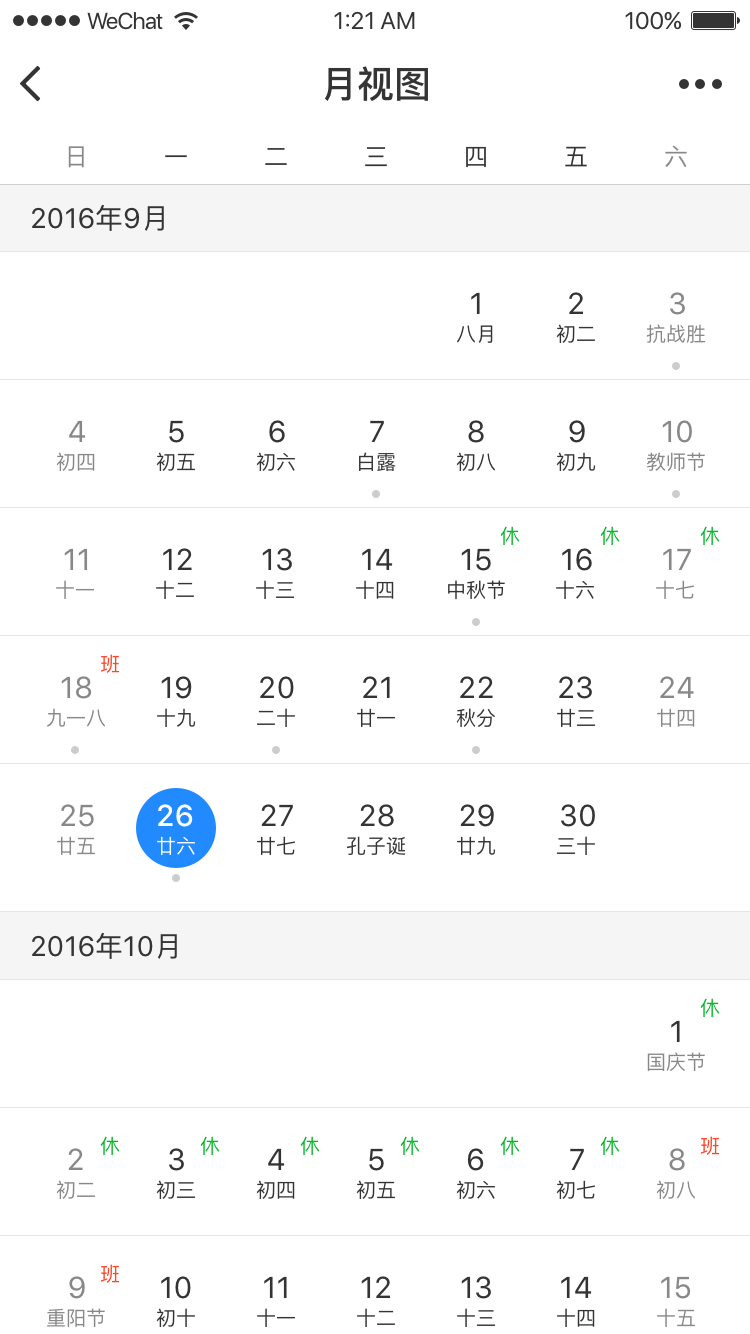The width and height of the screenshot is (750, 1334).
Task: Open September 15 中秋节
Action: point(476,572)
